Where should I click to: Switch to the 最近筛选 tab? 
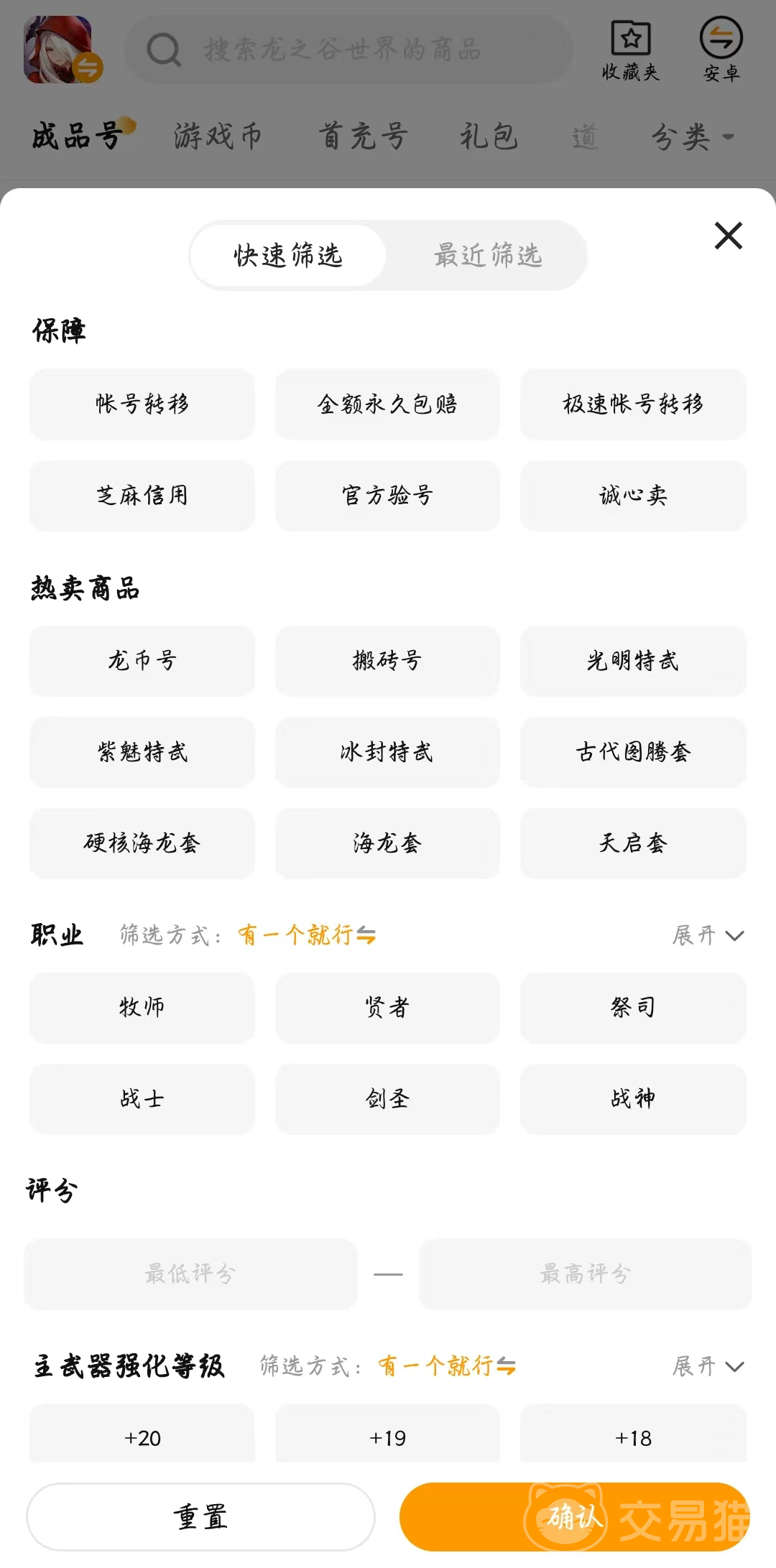click(488, 256)
